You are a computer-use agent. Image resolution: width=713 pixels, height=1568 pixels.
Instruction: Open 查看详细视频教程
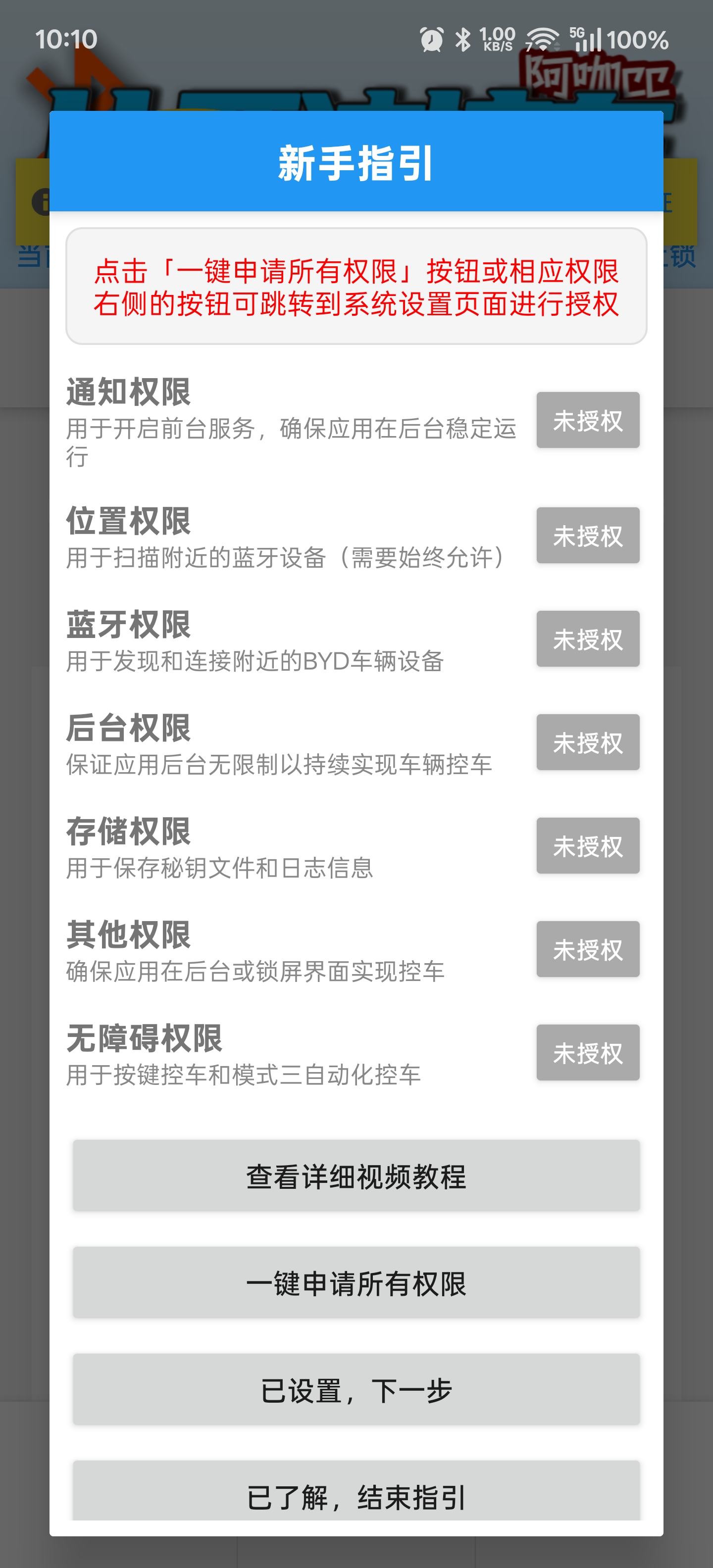click(356, 1175)
